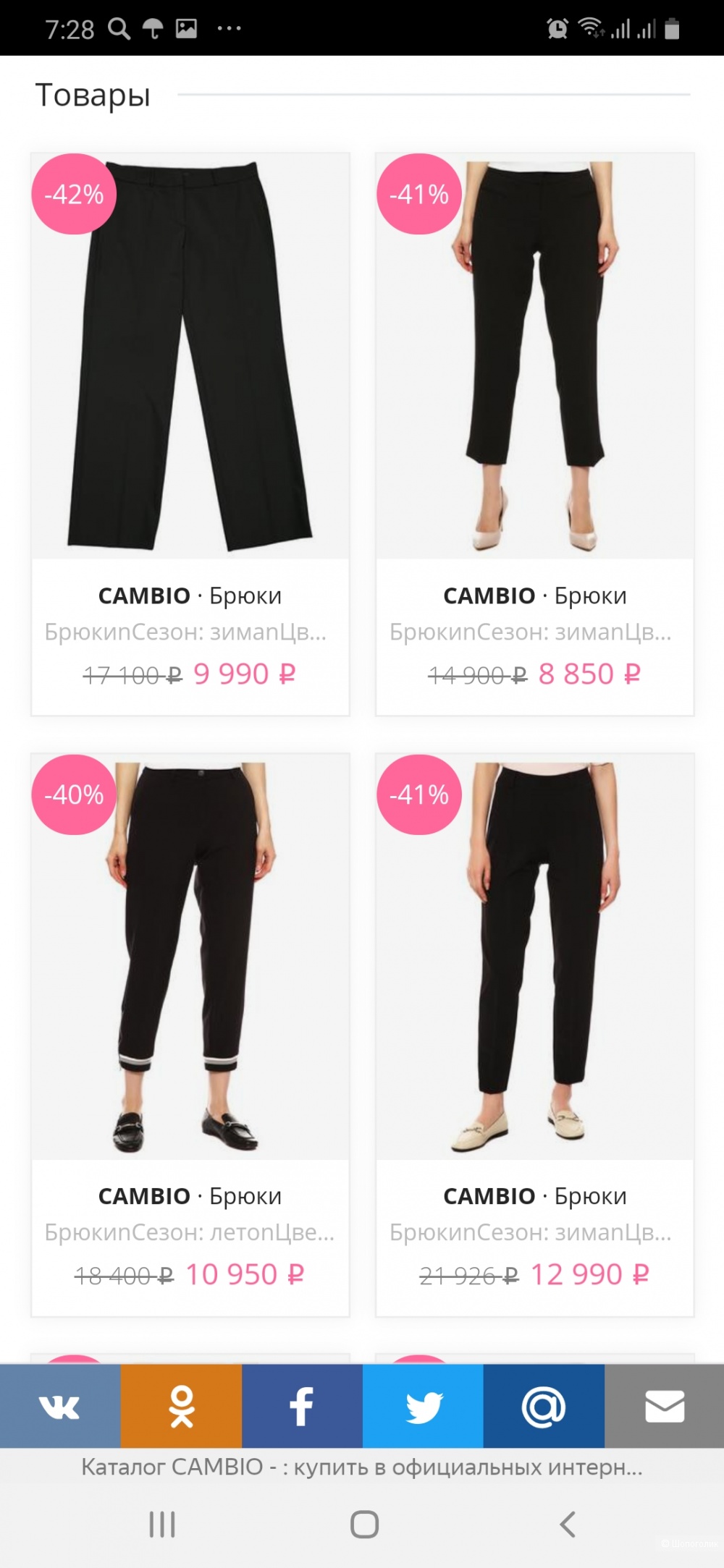The height and width of the screenshot is (1568, 724).
Task: Open the Cambio trousers card priced 8 850 ₽
Action: (534, 434)
